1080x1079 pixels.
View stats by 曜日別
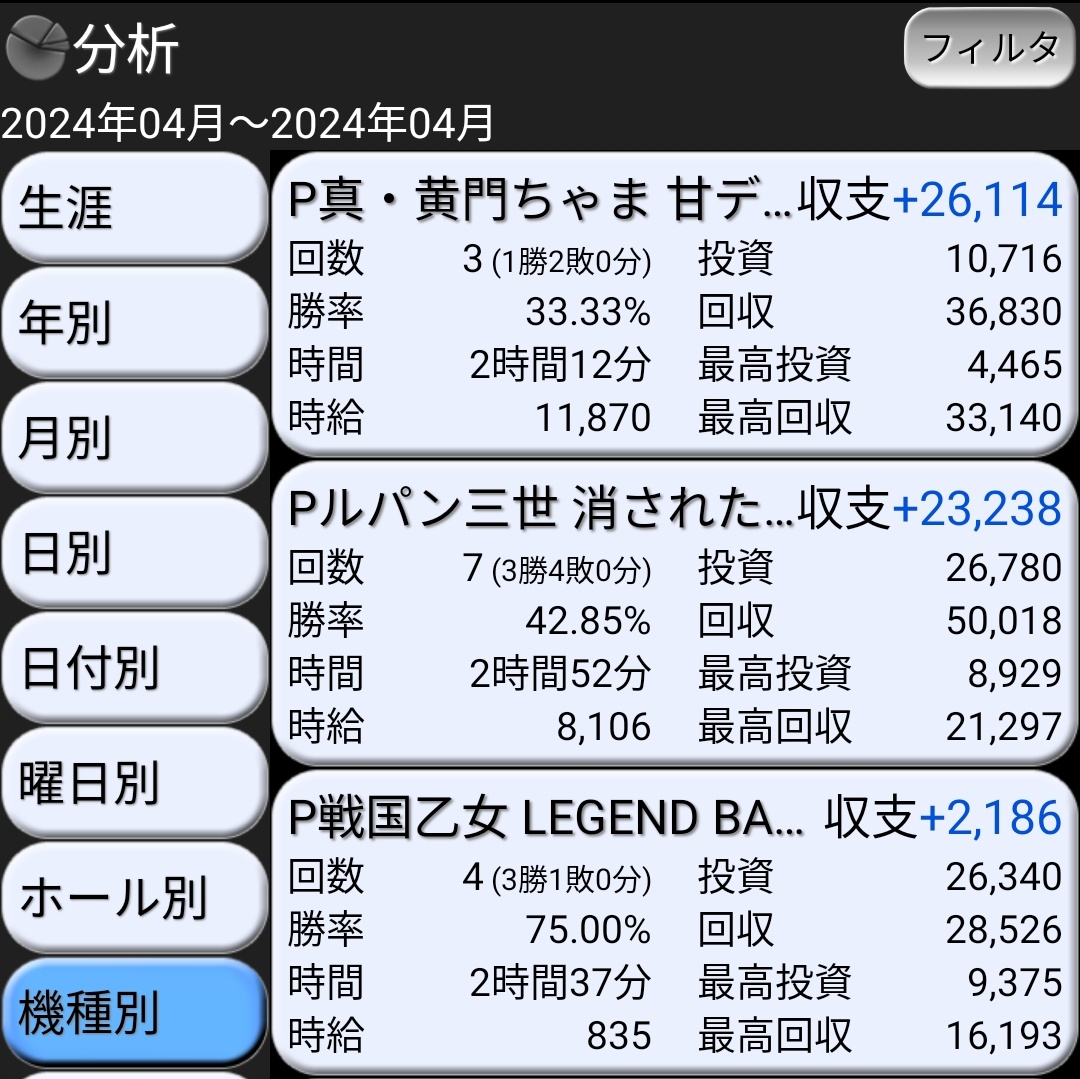pos(135,783)
